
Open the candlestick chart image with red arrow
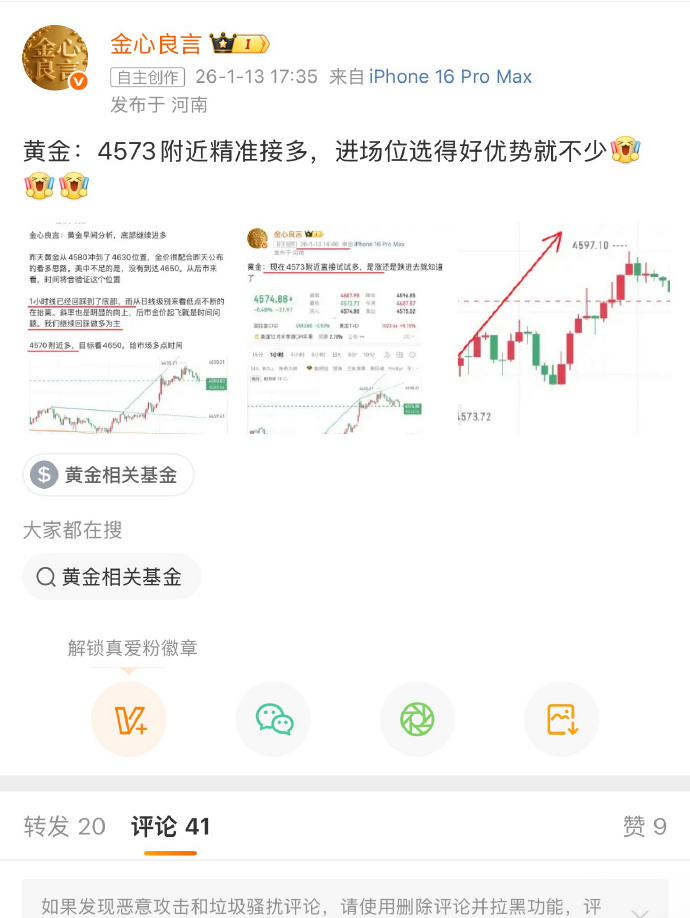[x=563, y=328]
